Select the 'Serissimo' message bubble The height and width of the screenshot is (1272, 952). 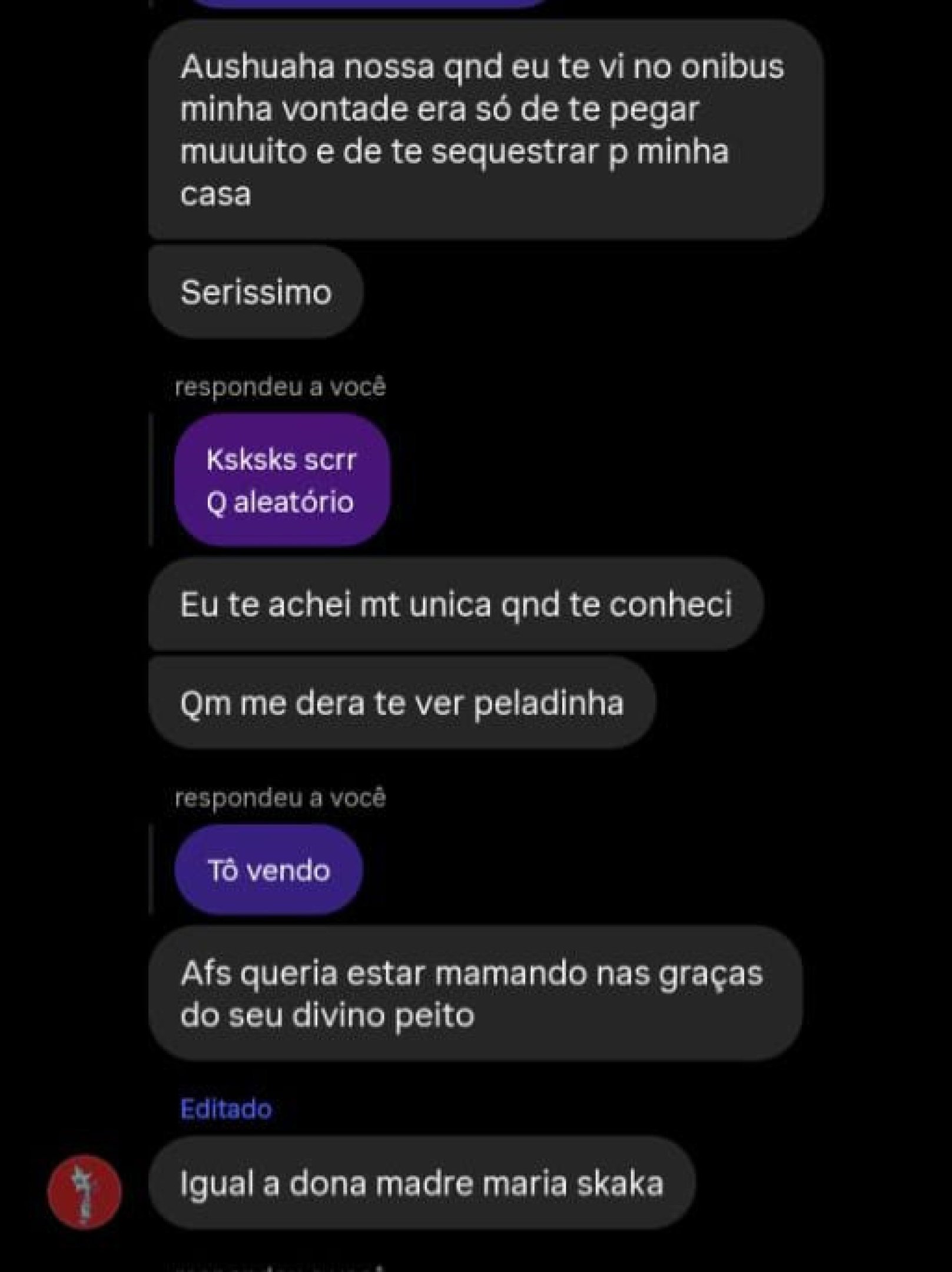click(x=257, y=290)
